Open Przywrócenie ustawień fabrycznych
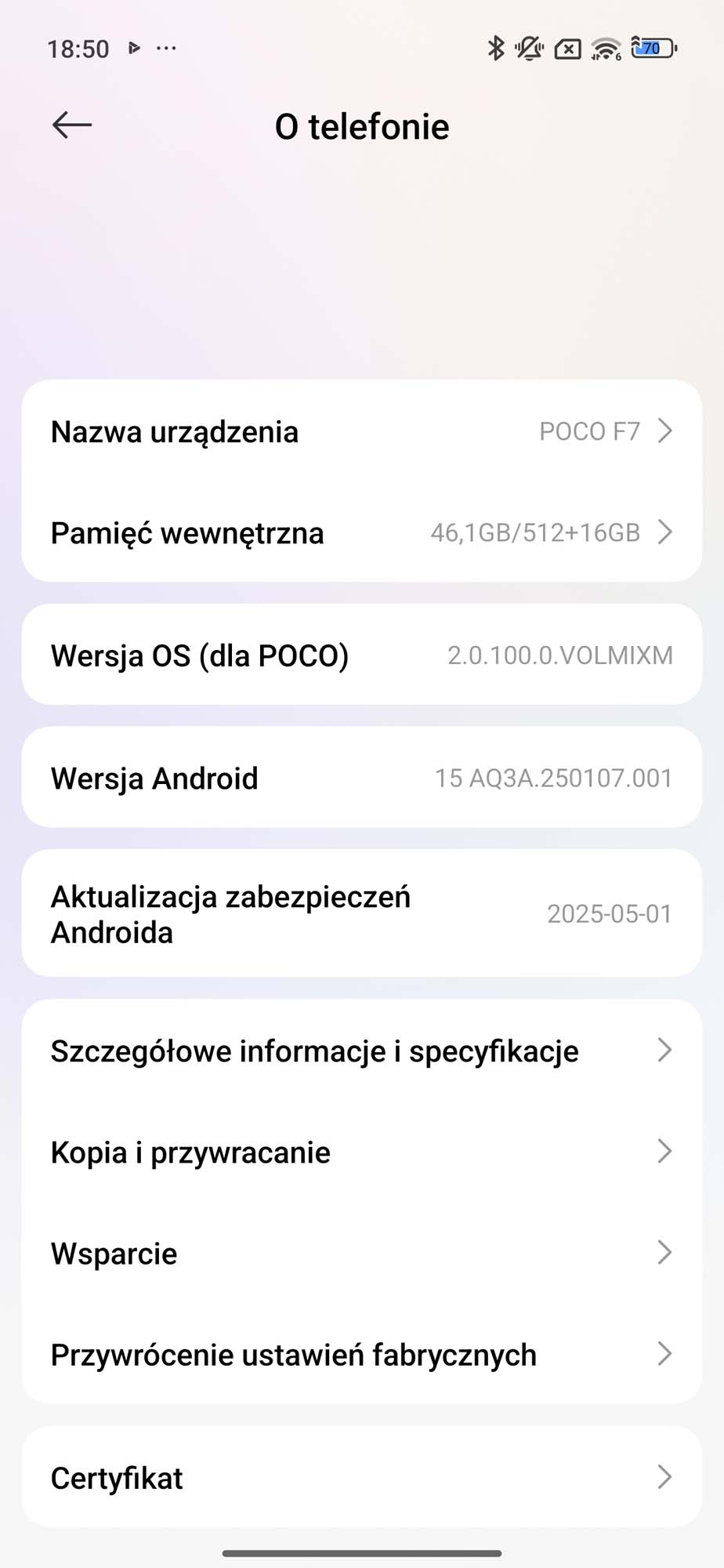The width and height of the screenshot is (724, 1568). tap(362, 1354)
